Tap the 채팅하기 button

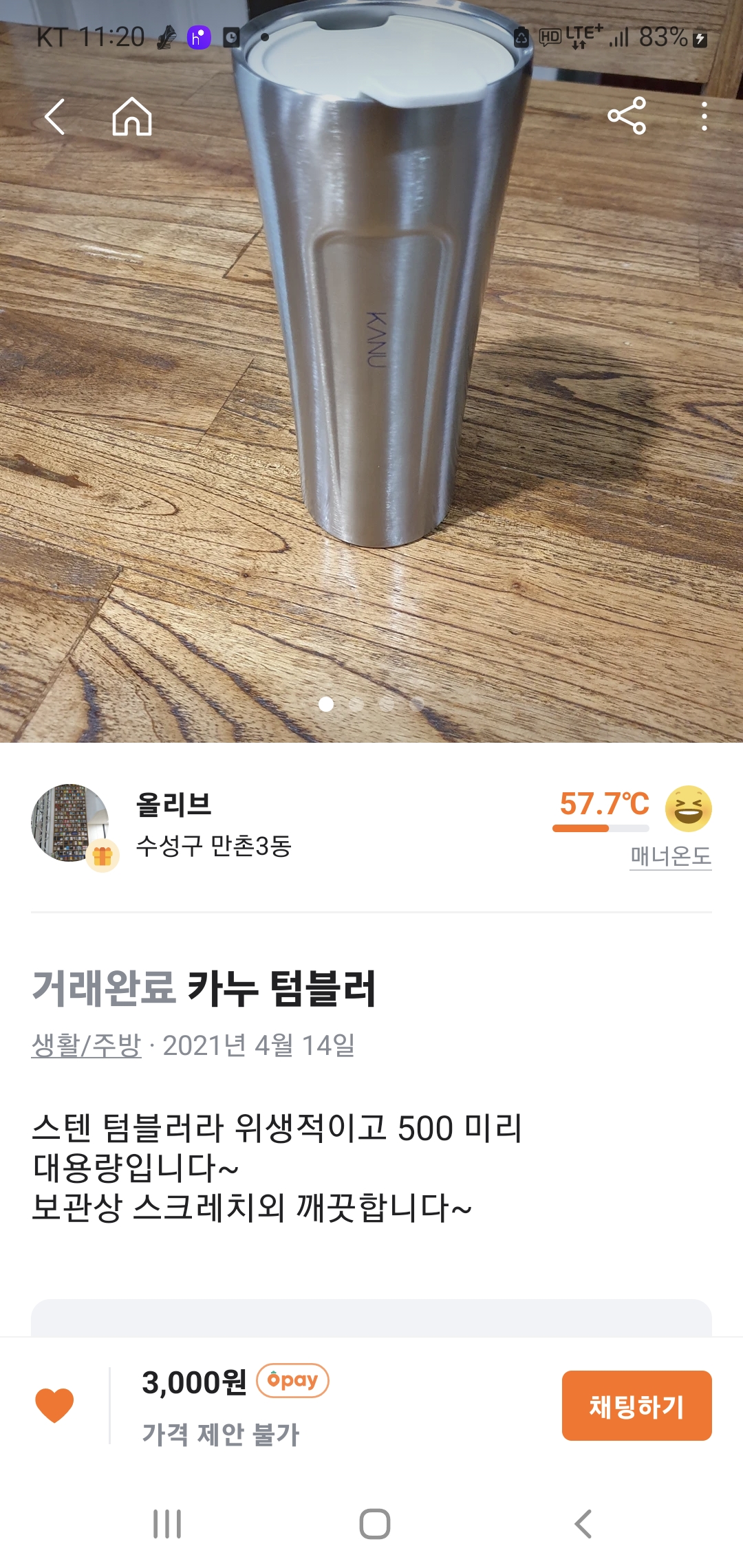click(x=636, y=1406)
